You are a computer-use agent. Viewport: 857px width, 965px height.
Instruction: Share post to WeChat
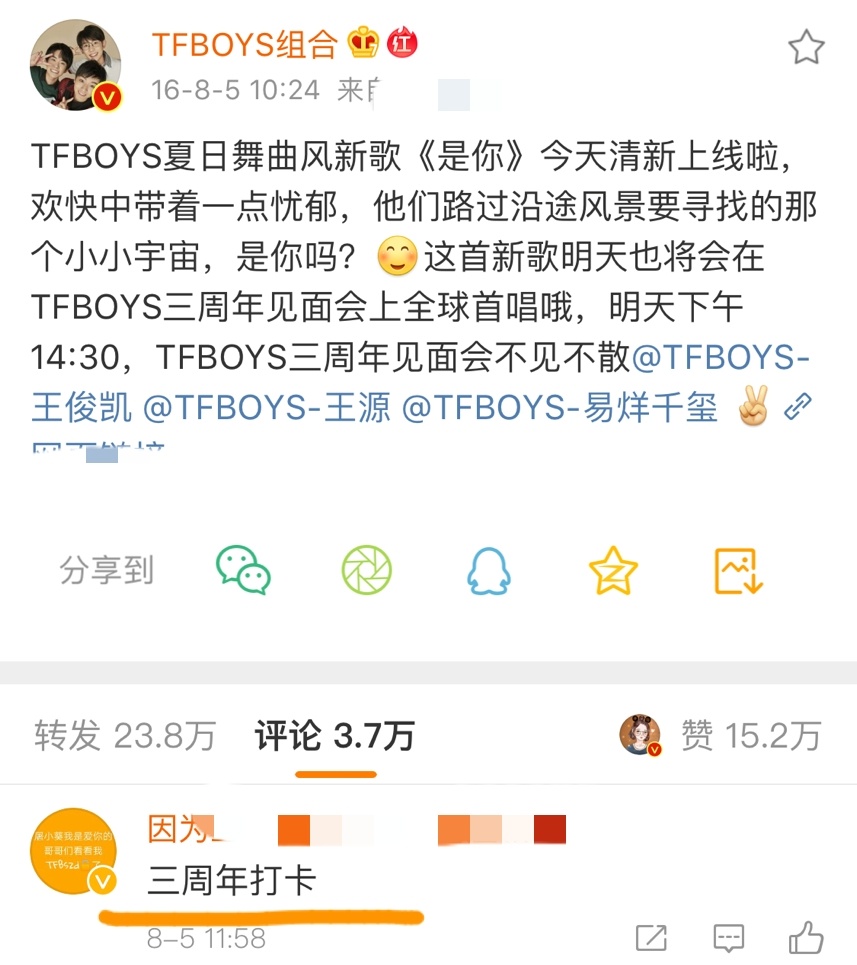[x=243, y=571]
